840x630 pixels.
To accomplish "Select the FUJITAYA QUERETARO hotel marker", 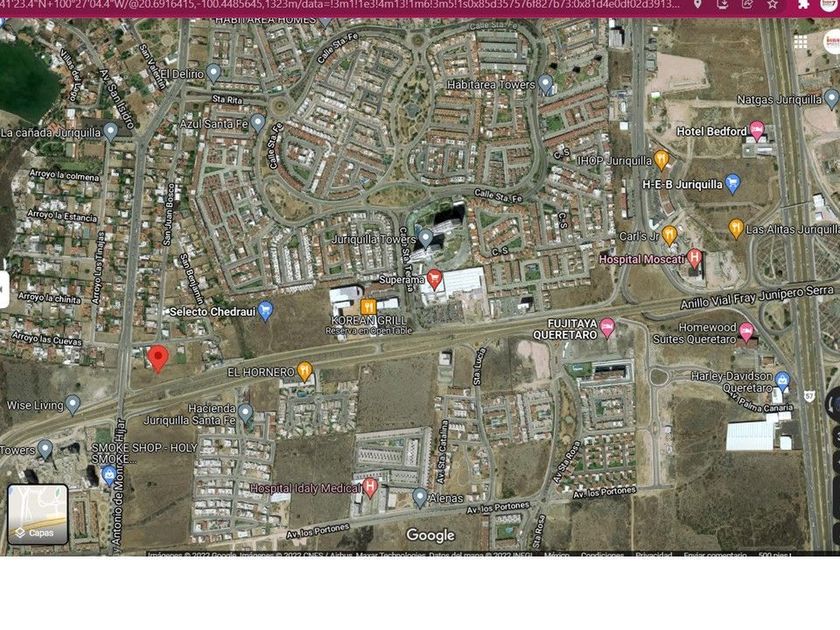I will coord(607,327).
